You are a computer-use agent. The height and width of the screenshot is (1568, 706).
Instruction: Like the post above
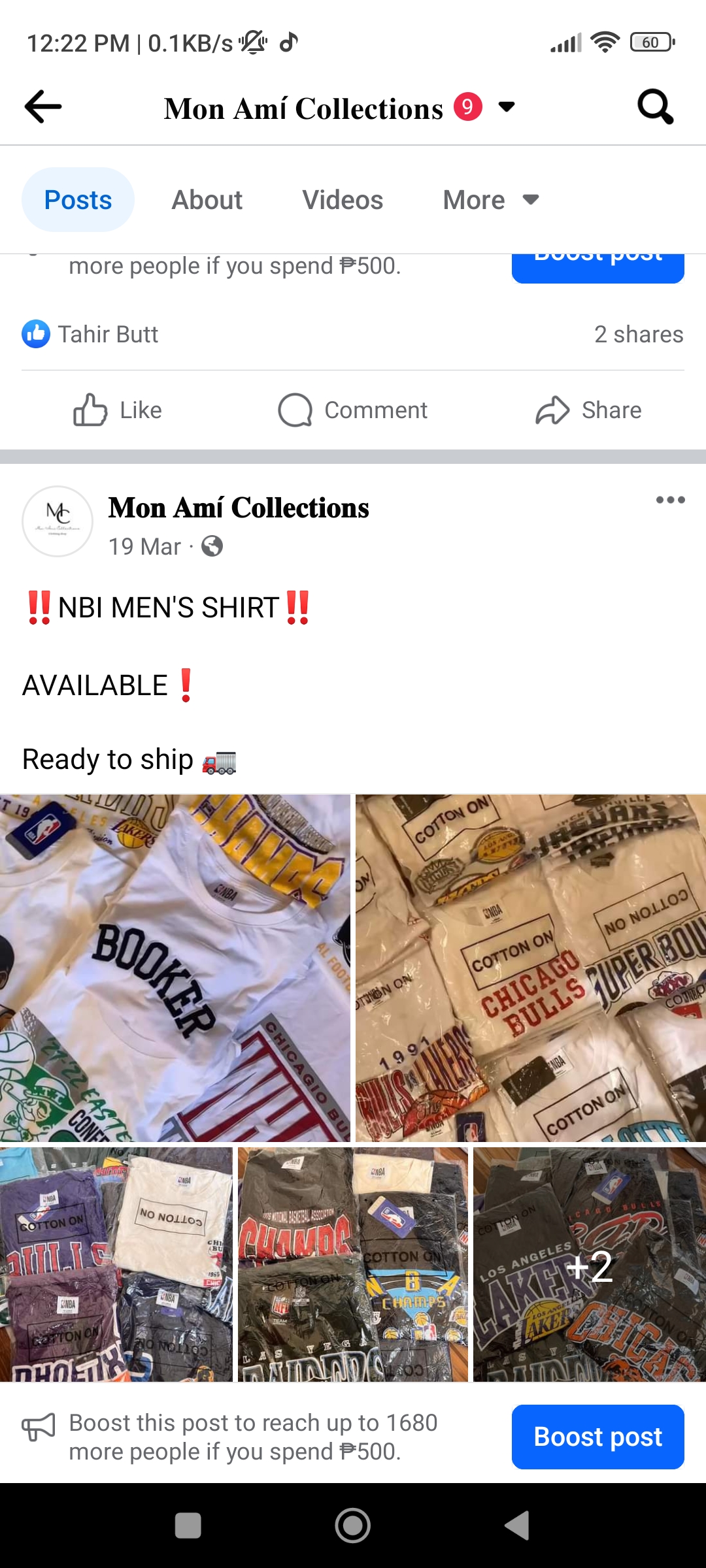tap(118, 410)
